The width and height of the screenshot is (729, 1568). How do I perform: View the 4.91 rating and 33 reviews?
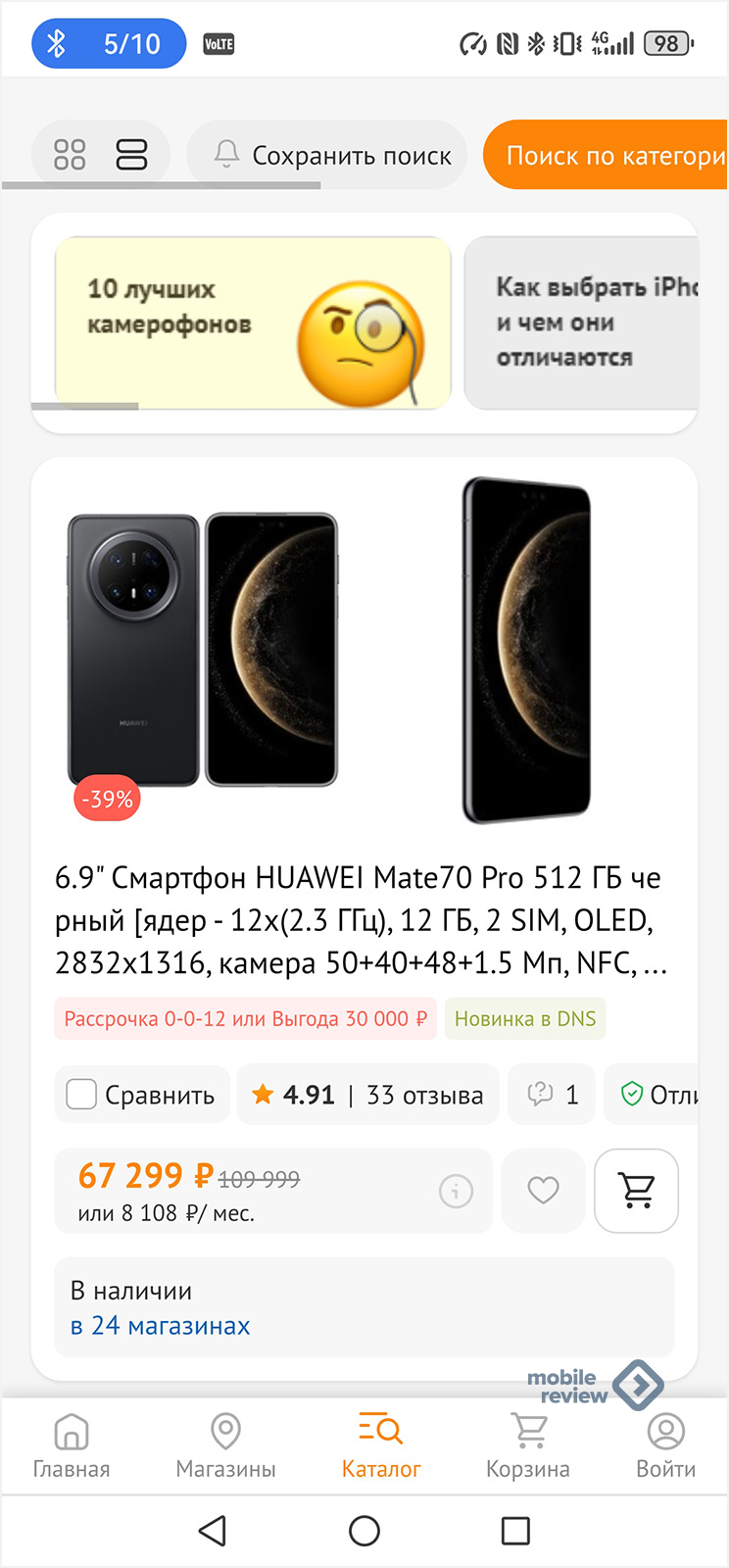368,1094
